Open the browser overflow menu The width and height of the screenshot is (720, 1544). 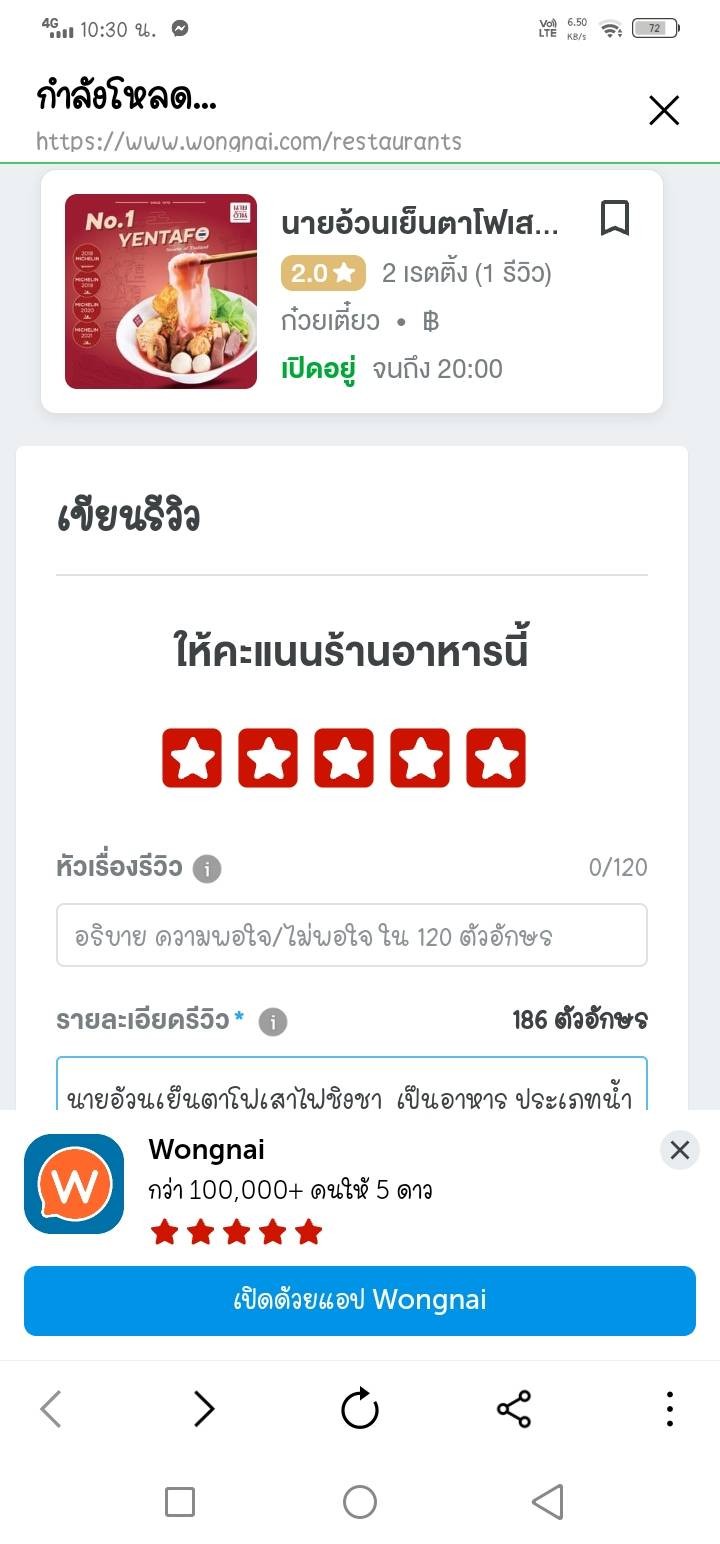pos(669,1409)
